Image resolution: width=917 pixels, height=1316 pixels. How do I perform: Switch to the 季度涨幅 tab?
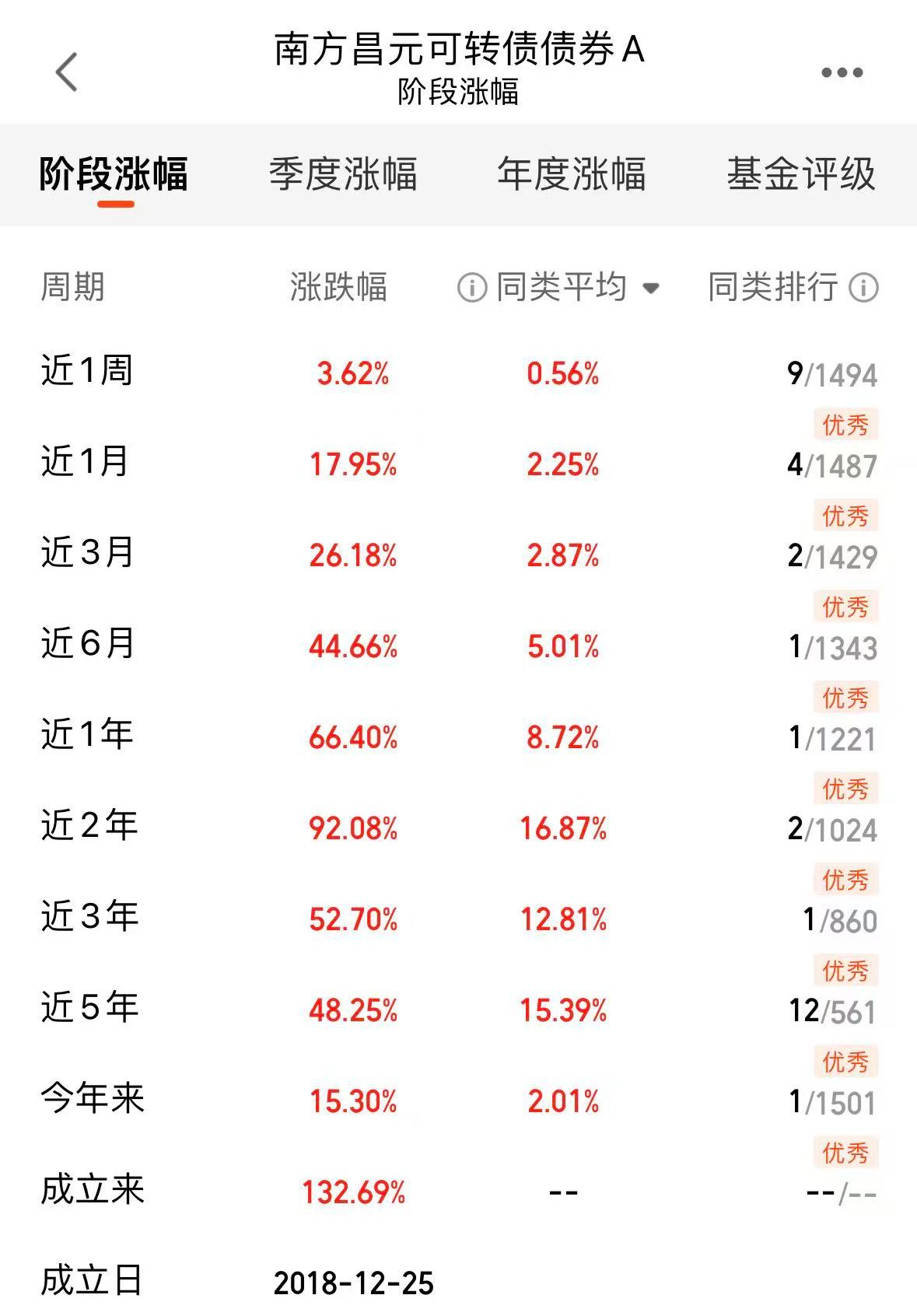343,173
